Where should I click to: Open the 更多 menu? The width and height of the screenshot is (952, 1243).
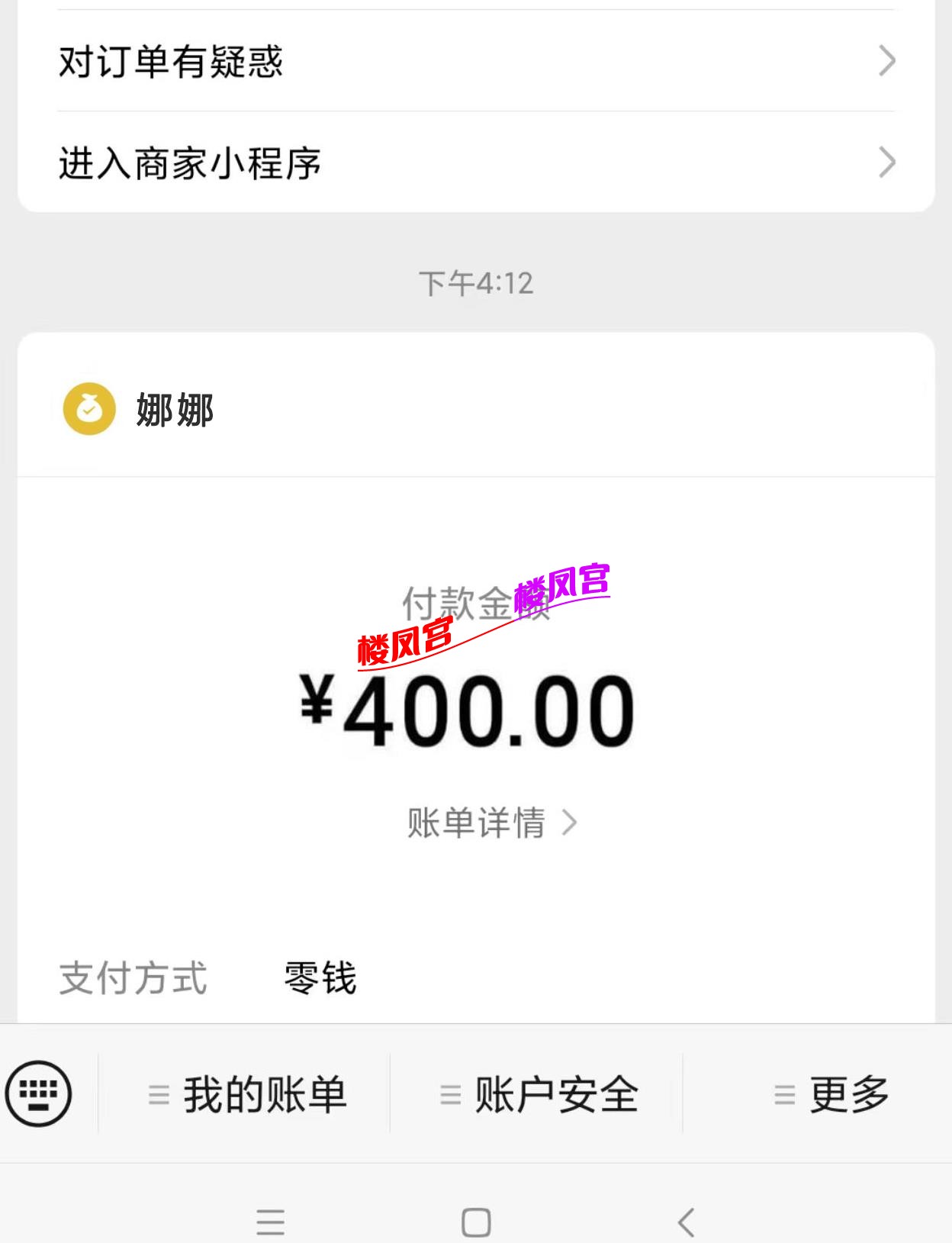point(851,1093)
